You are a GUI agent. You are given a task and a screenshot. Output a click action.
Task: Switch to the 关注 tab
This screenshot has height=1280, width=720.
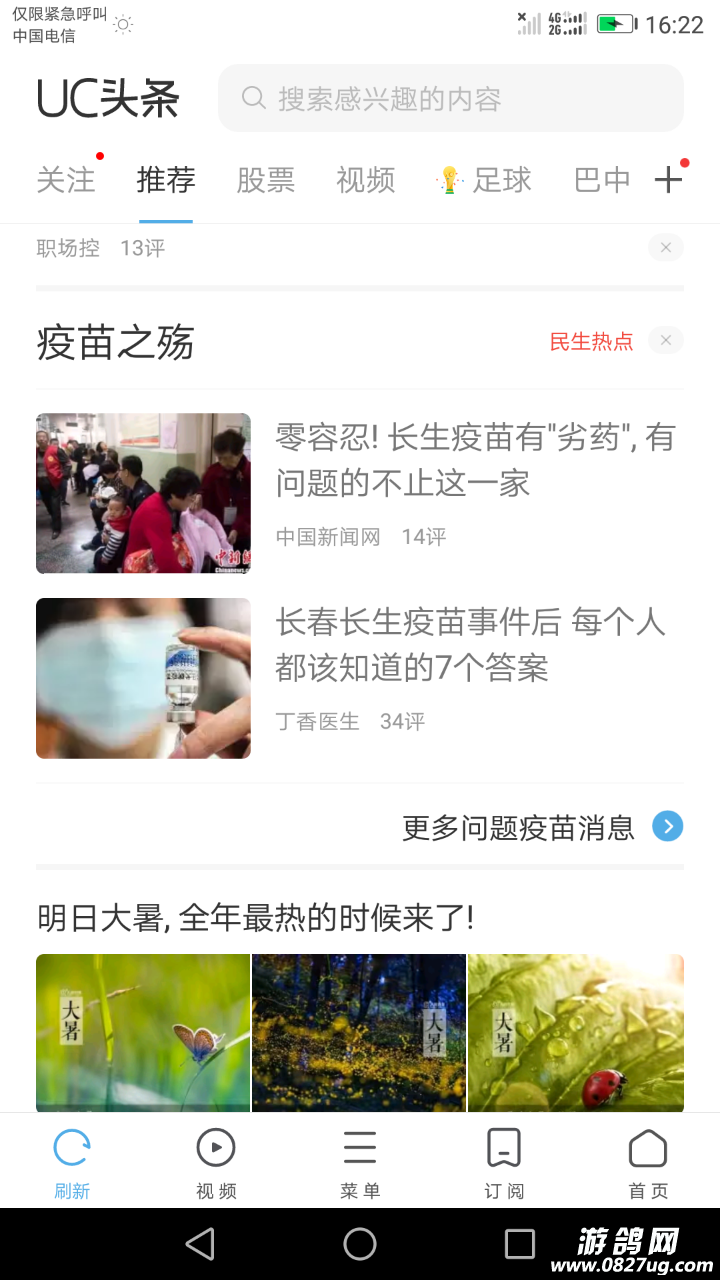[66, 180]
